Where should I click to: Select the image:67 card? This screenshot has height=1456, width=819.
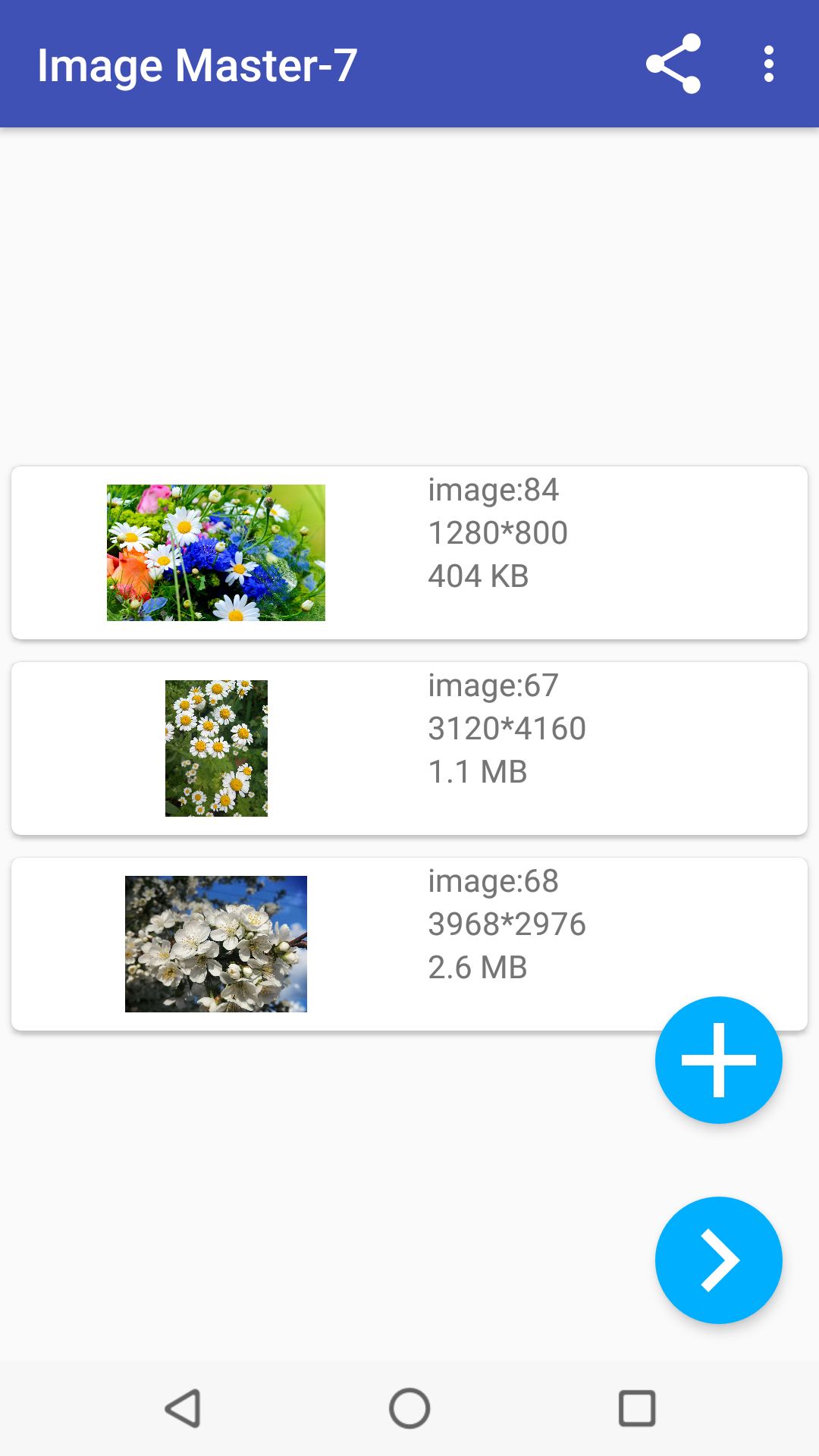[409, 748]
